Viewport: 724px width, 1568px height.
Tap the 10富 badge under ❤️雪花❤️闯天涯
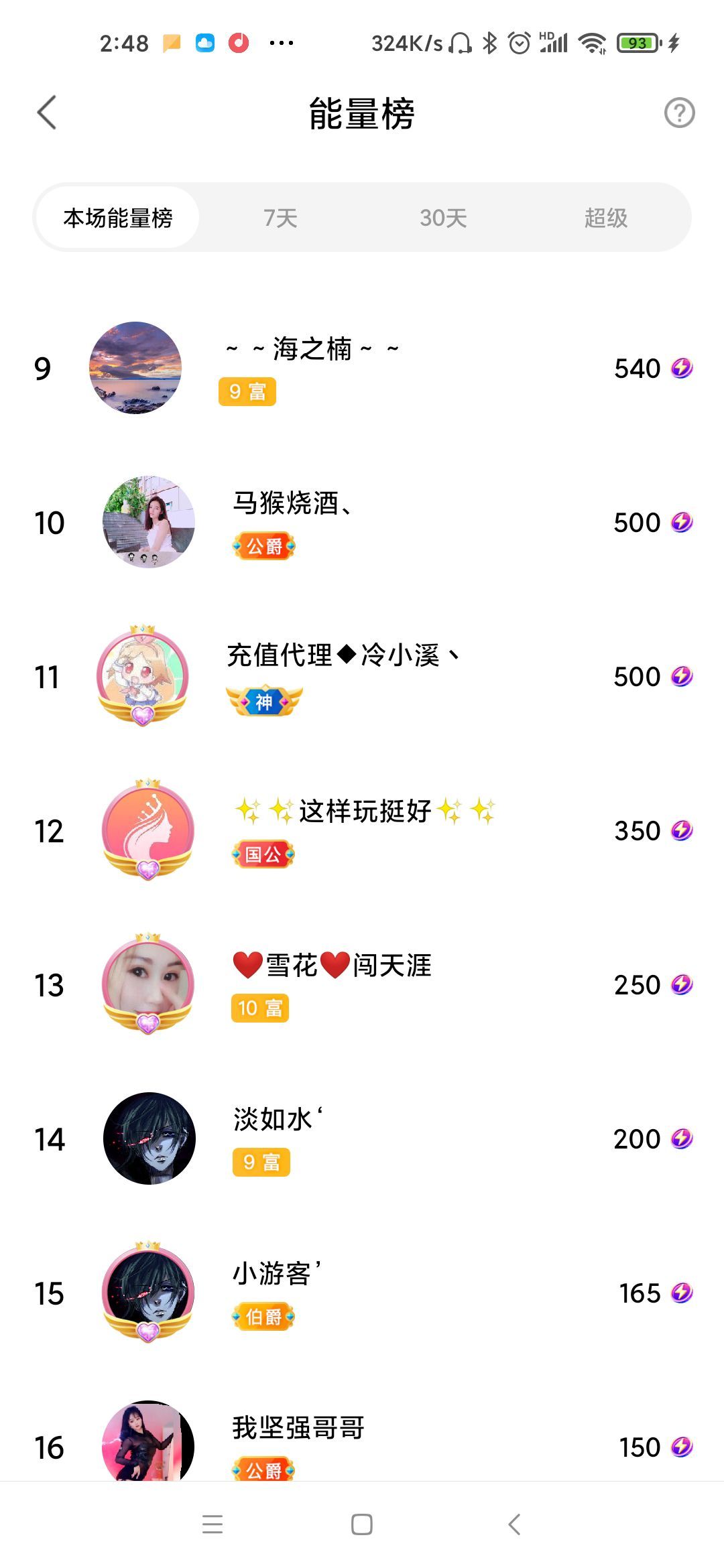tap(261, 1008)
